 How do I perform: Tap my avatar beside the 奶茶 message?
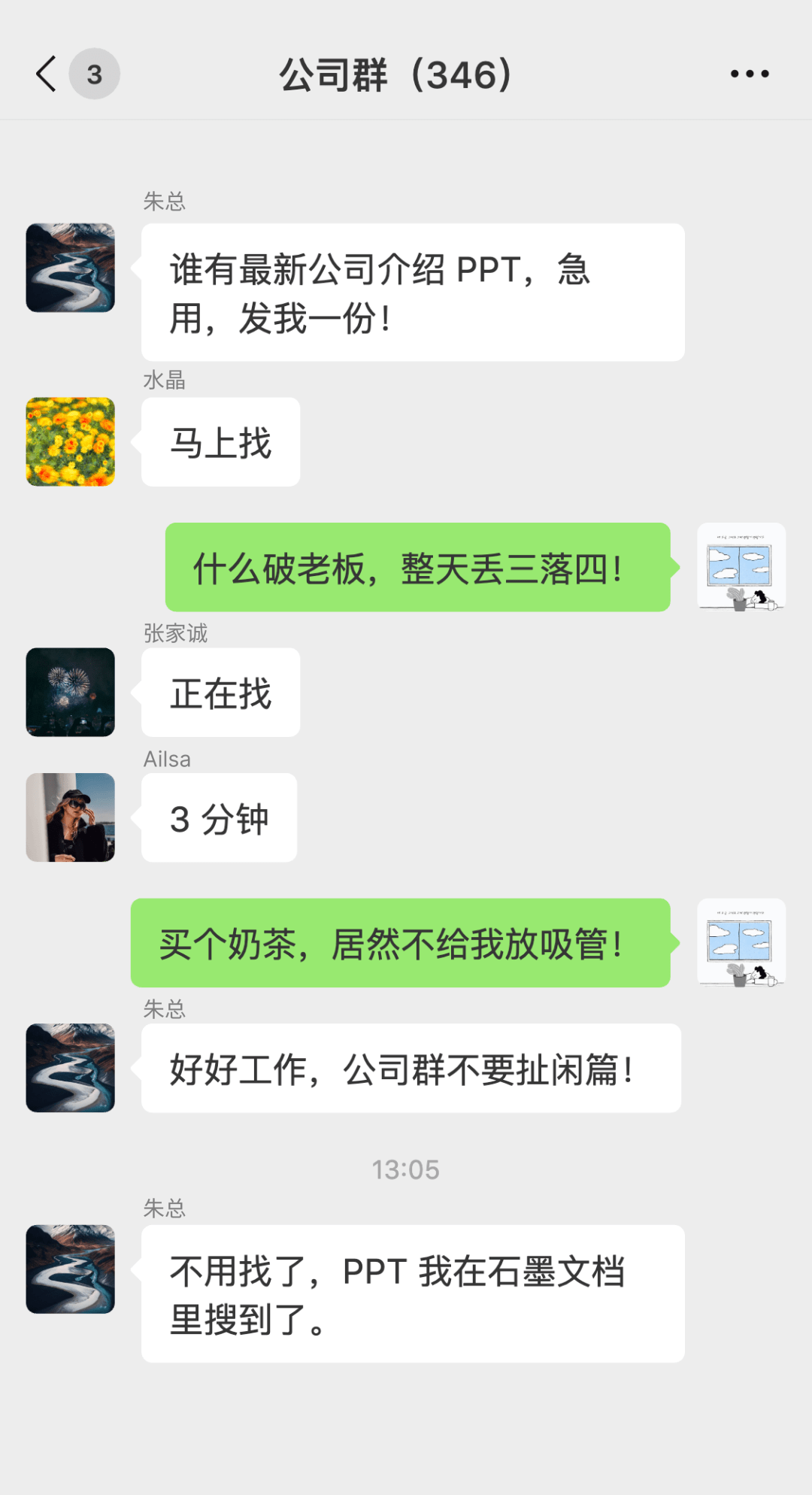pos(741,942)
